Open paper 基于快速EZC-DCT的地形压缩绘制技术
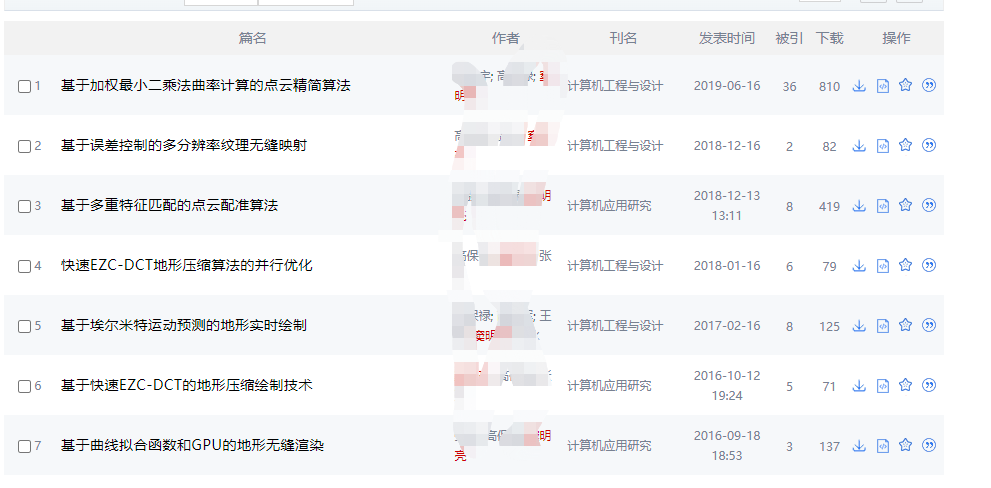This screenshot has height=488, width=991. 187,386
